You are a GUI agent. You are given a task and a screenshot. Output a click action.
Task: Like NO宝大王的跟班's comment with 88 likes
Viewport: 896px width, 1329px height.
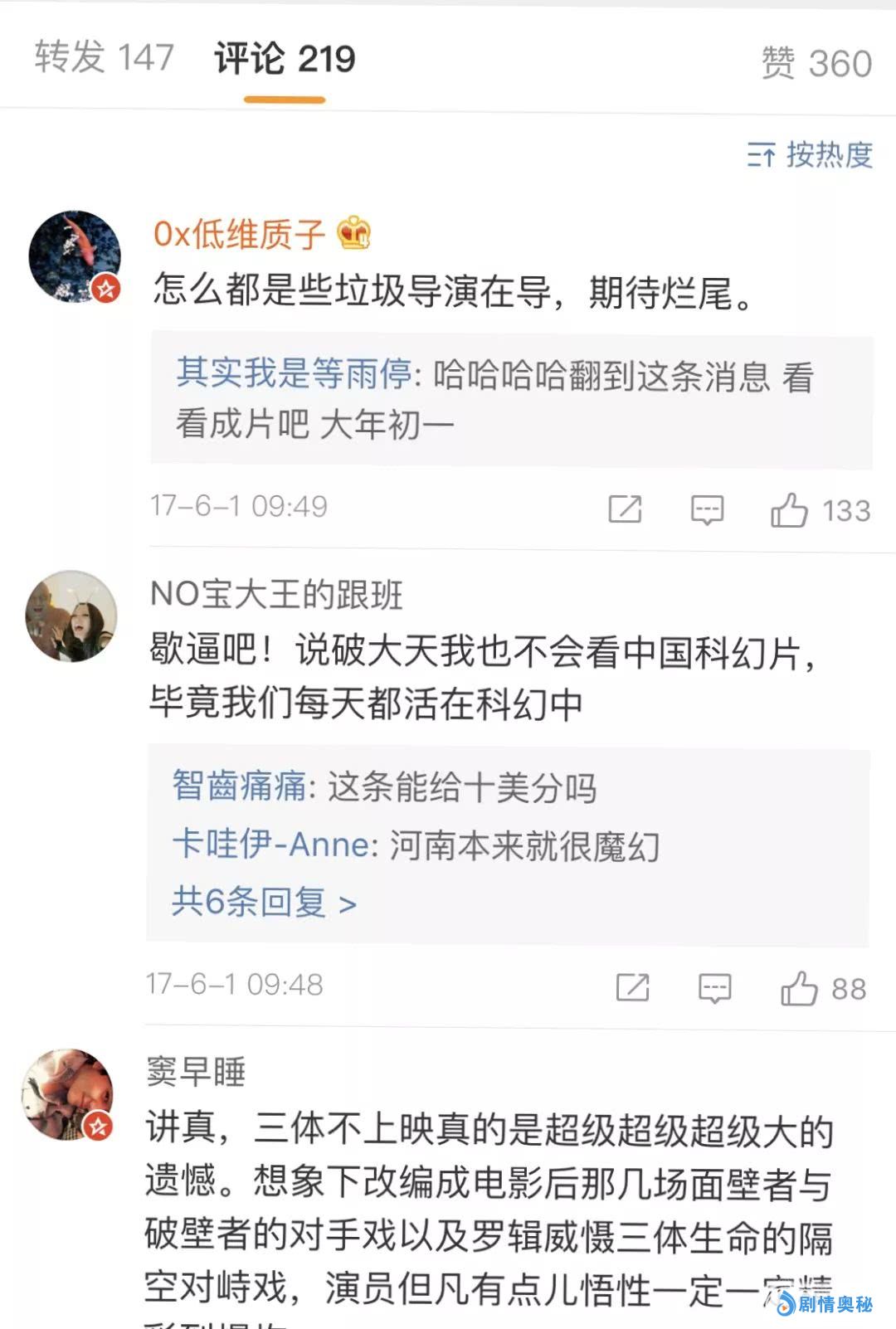click(x=799, y=988)
